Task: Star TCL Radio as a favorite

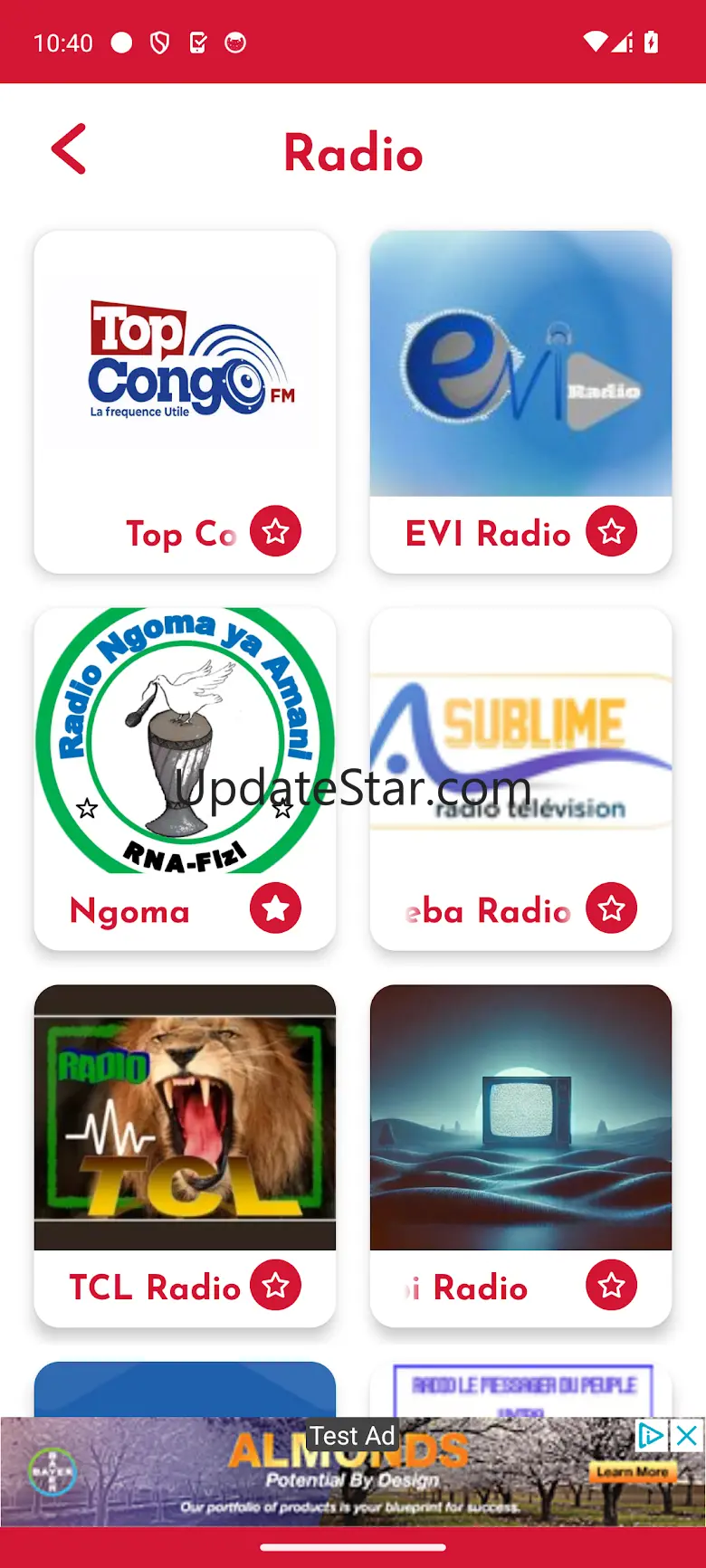Action: pos(275,1285)
